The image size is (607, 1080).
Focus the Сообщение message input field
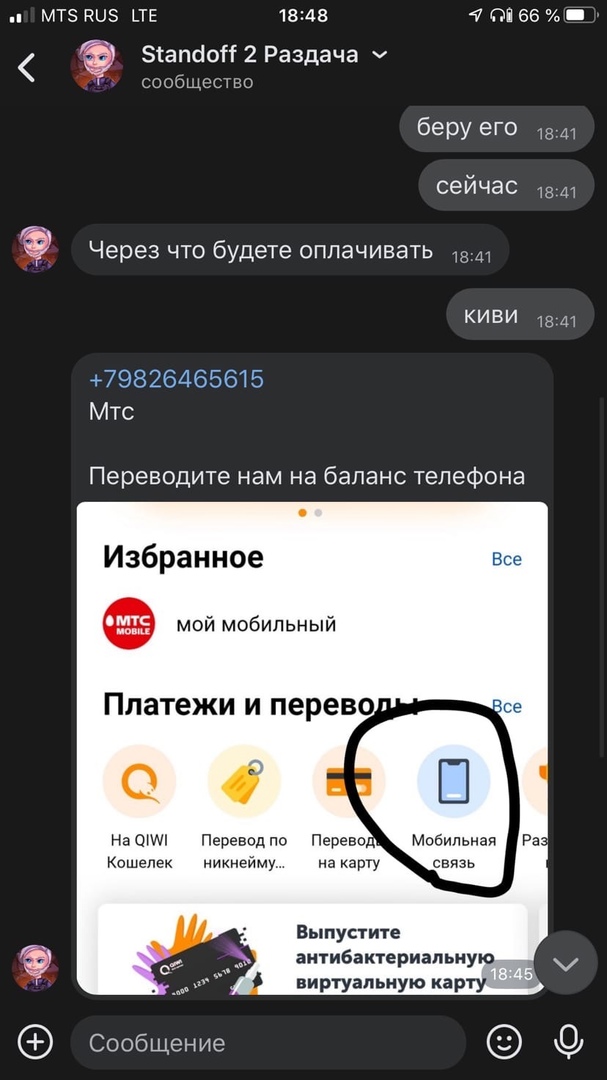click(267, 1043)
